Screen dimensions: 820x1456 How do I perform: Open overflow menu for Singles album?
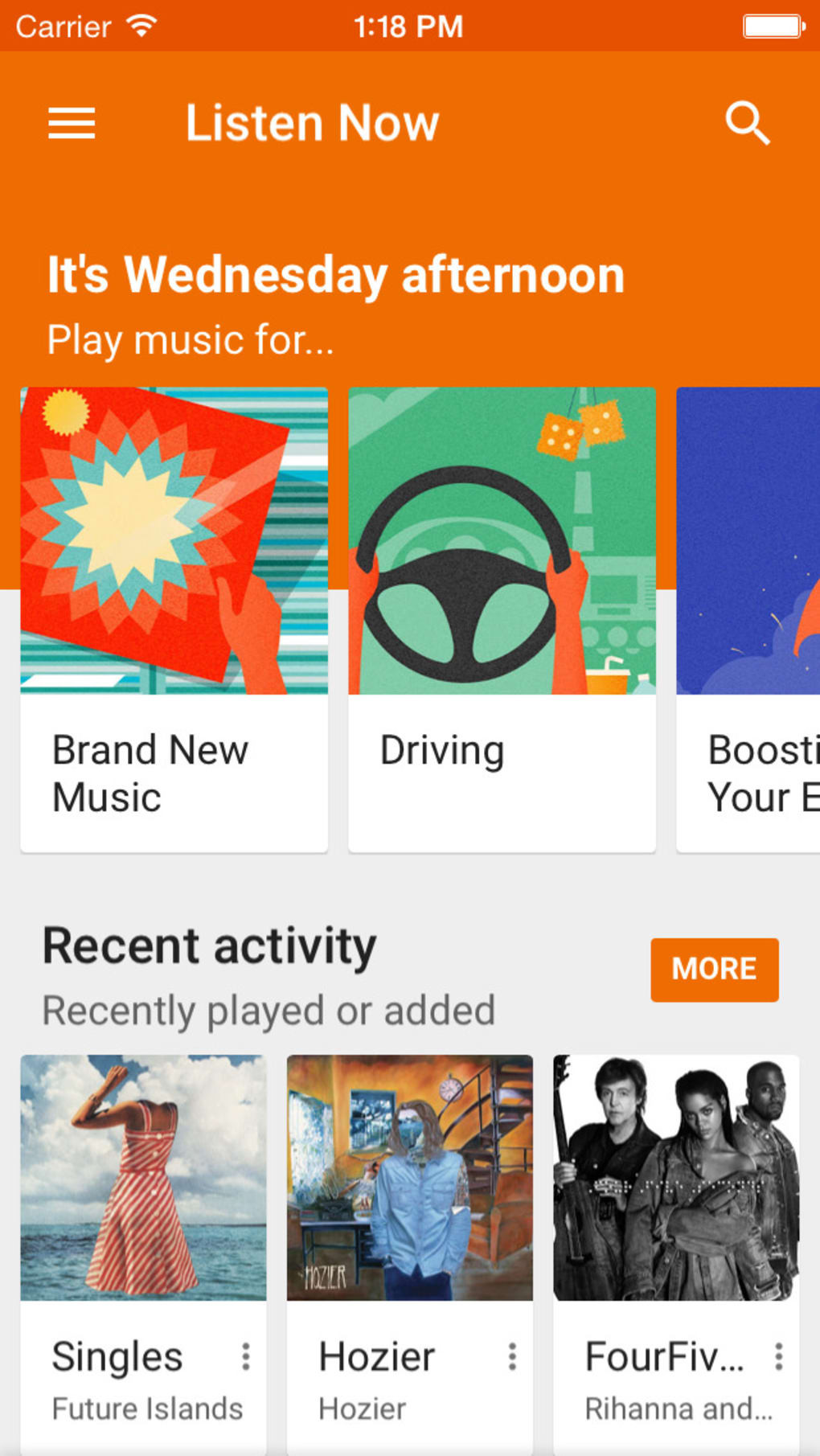[x=246, y=1356]
